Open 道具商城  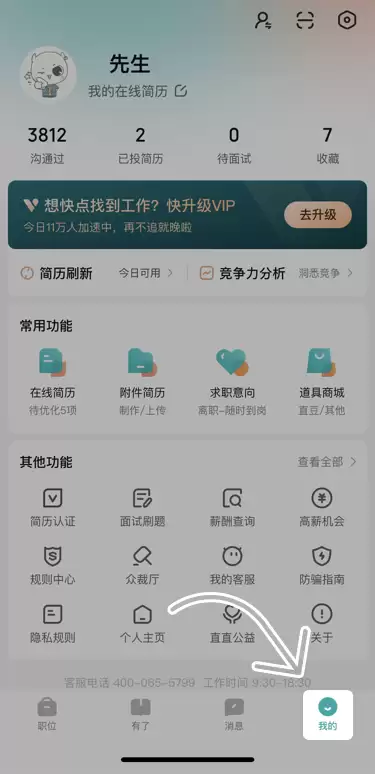pos(322,382)
